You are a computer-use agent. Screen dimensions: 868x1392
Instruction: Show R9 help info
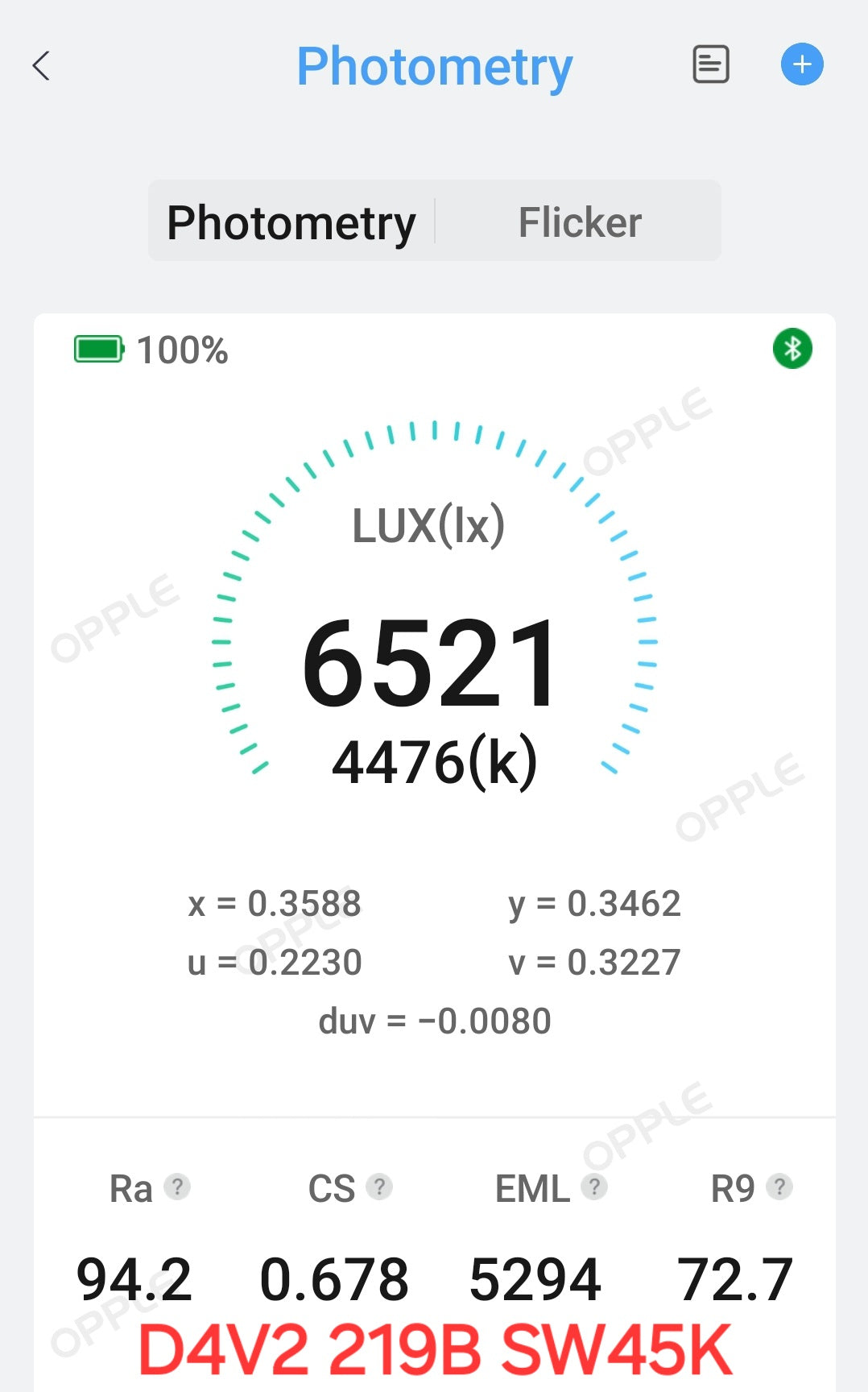coord(779,1187)
